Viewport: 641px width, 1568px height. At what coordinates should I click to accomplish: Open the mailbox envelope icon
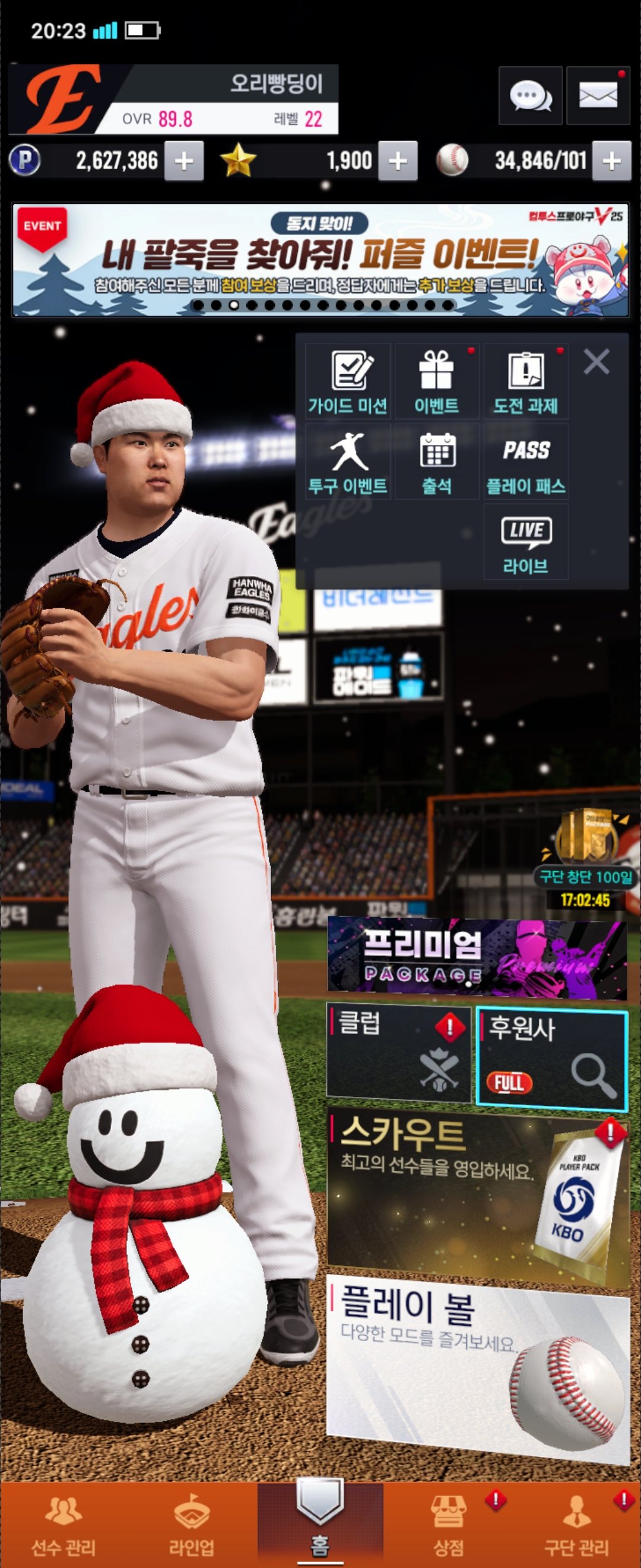pyautogui.click(x=598, y=96)
